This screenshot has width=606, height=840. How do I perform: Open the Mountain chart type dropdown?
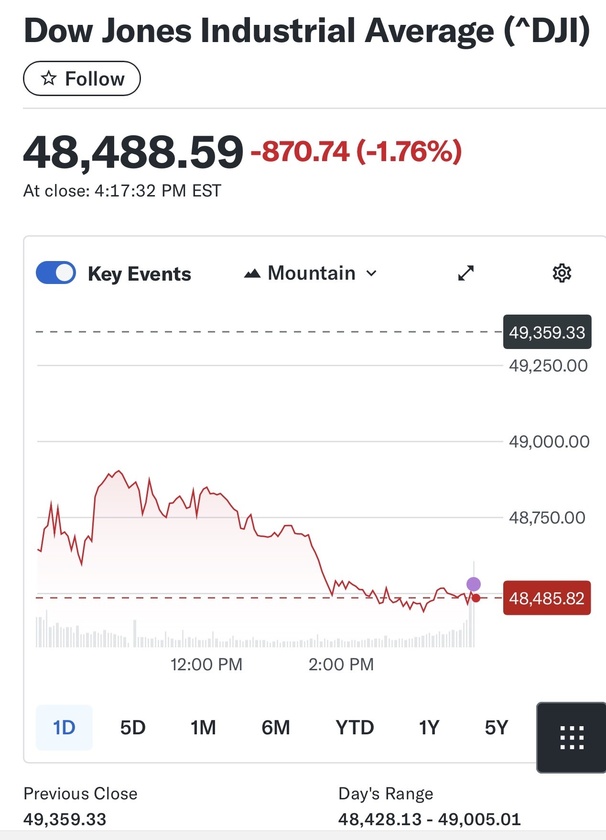(311, 273)
